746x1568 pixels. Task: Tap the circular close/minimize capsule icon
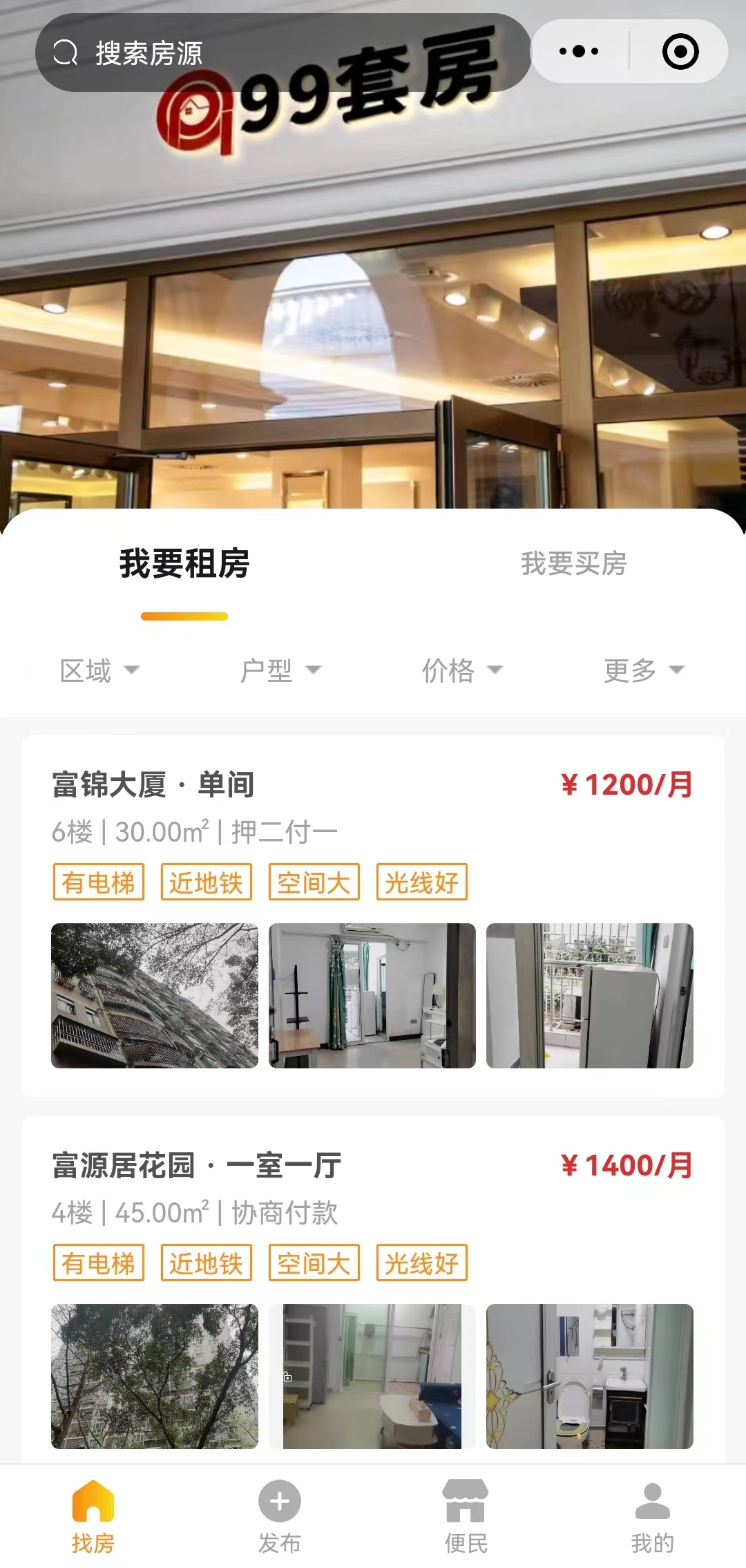679,50
